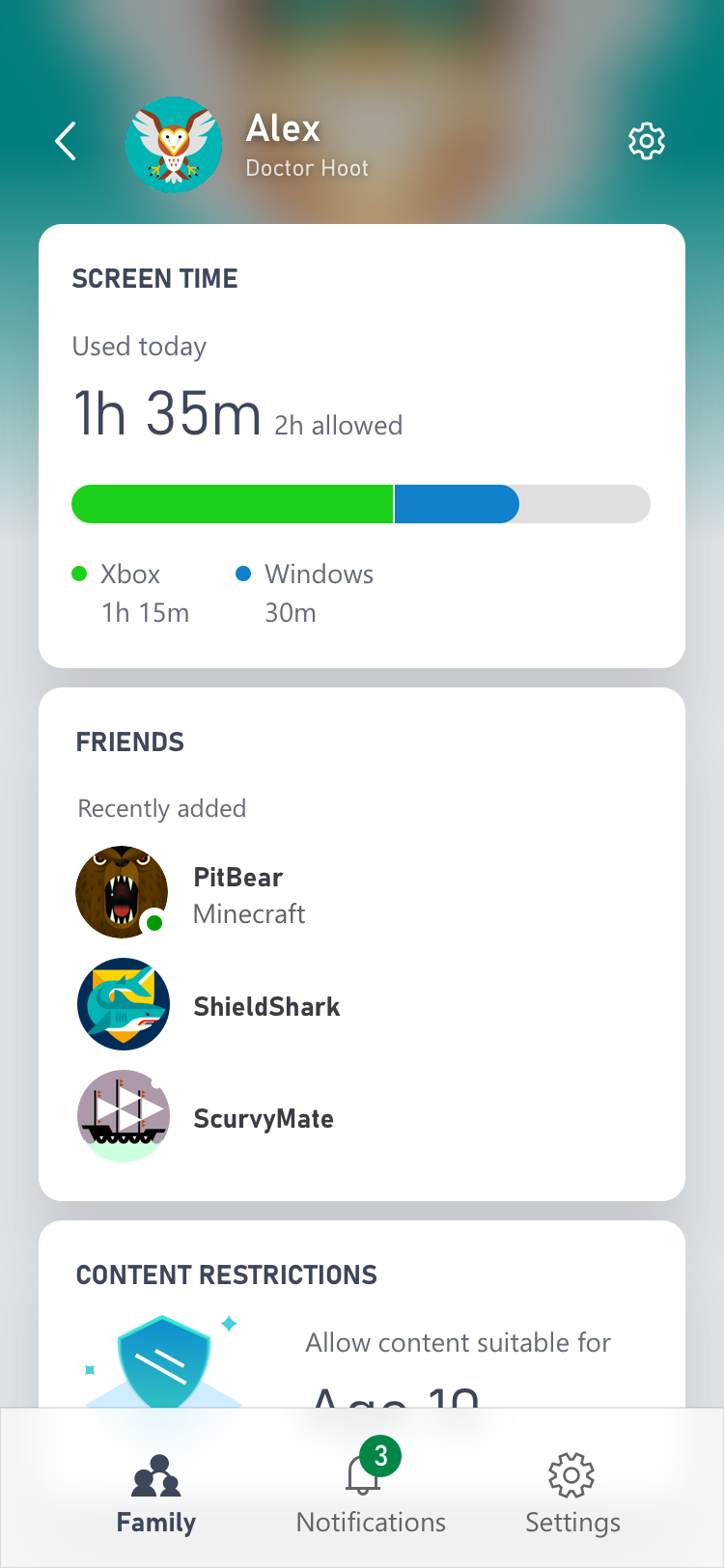Click the blue Windows legend dot
Image resolution: width=724 pixels, height=1568 pixels.
(242, 574)
